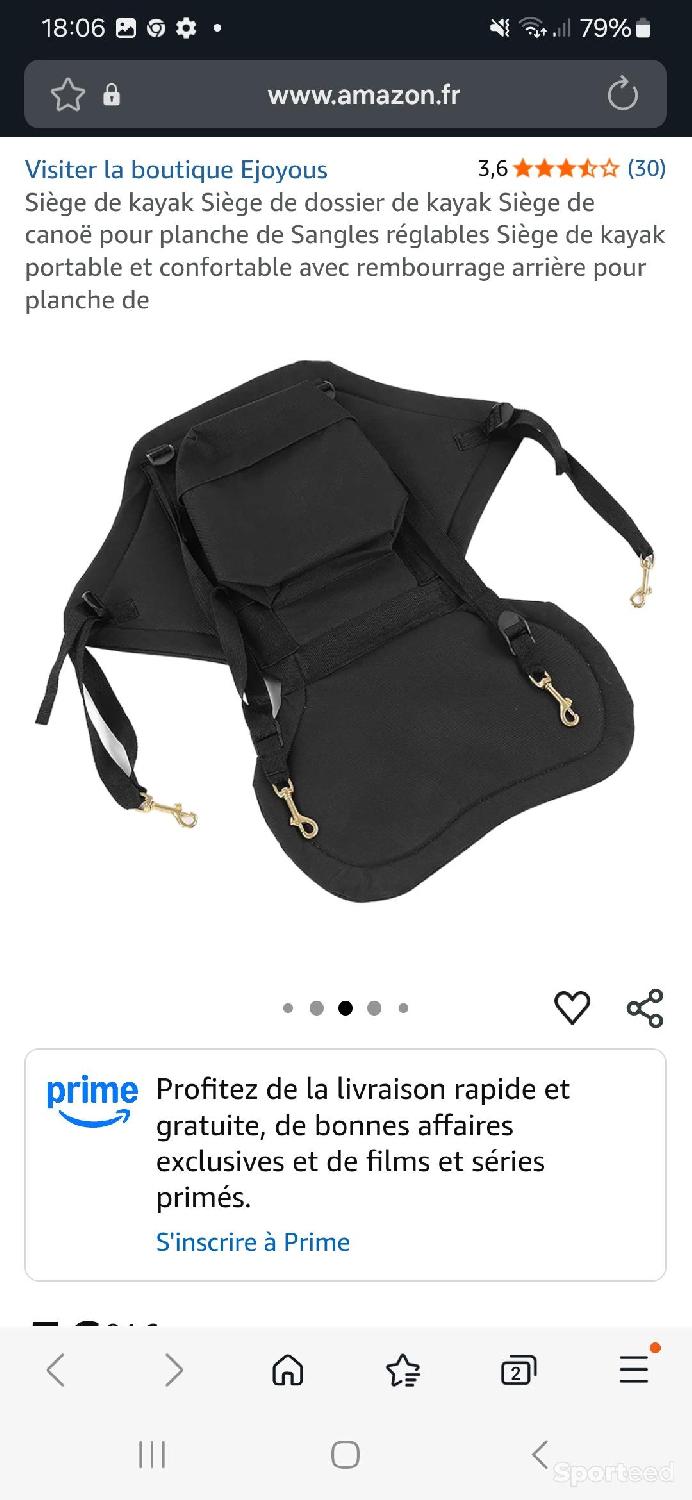Visit the Ejoyous boutique link

(x=176, y=169)
